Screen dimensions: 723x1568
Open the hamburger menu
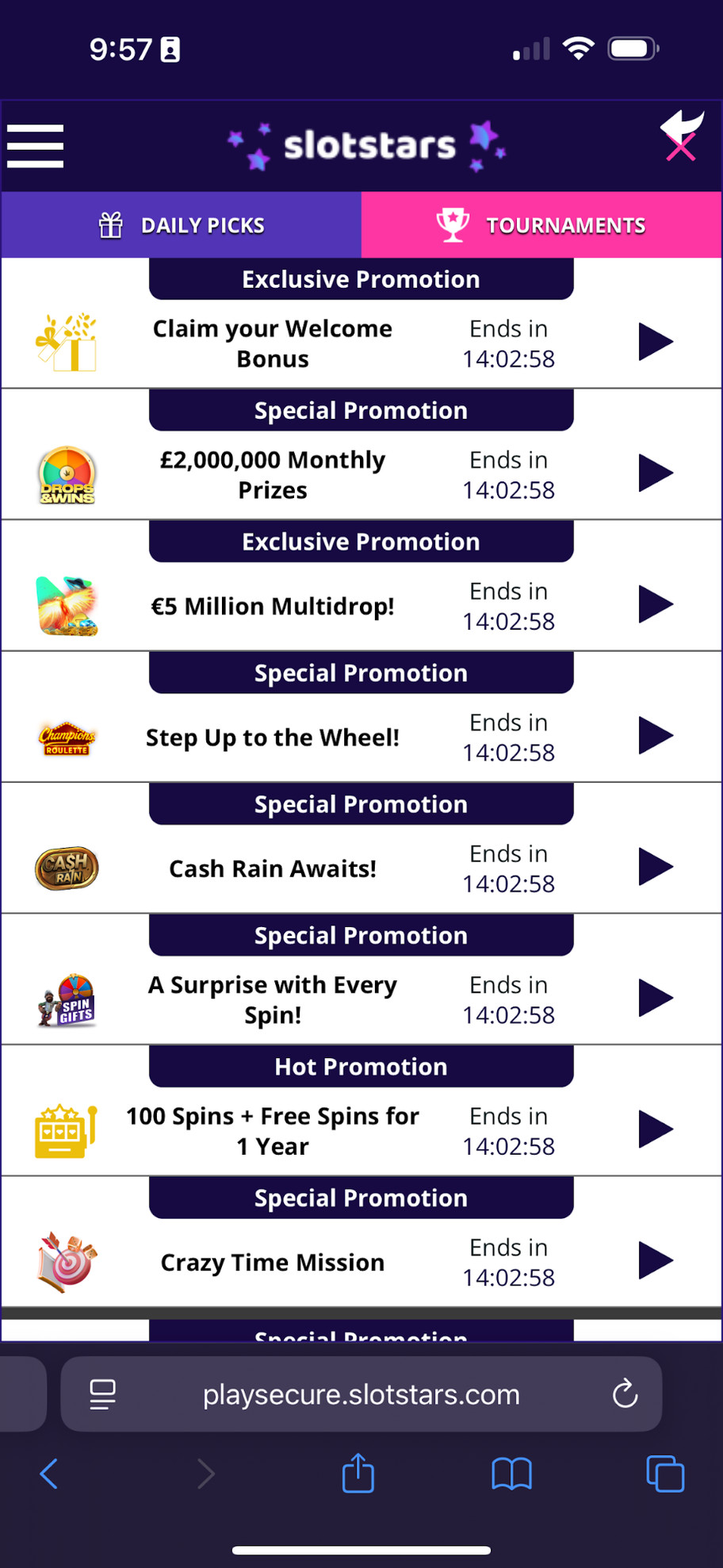[x=35, y=146]
